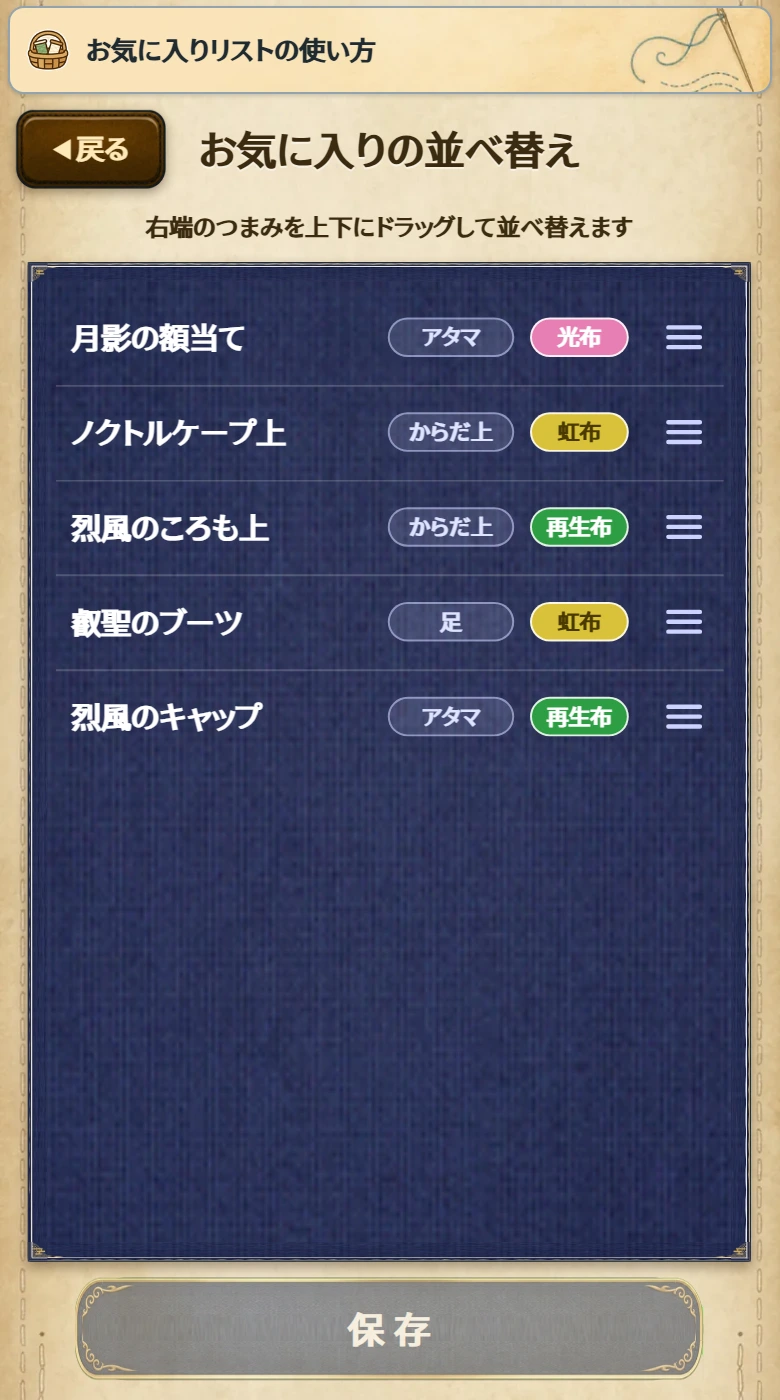This screenshot has height=1400, width=780.
Task: Tap the reorder handle for ノクトルケープ上
Action: (684, 432)
